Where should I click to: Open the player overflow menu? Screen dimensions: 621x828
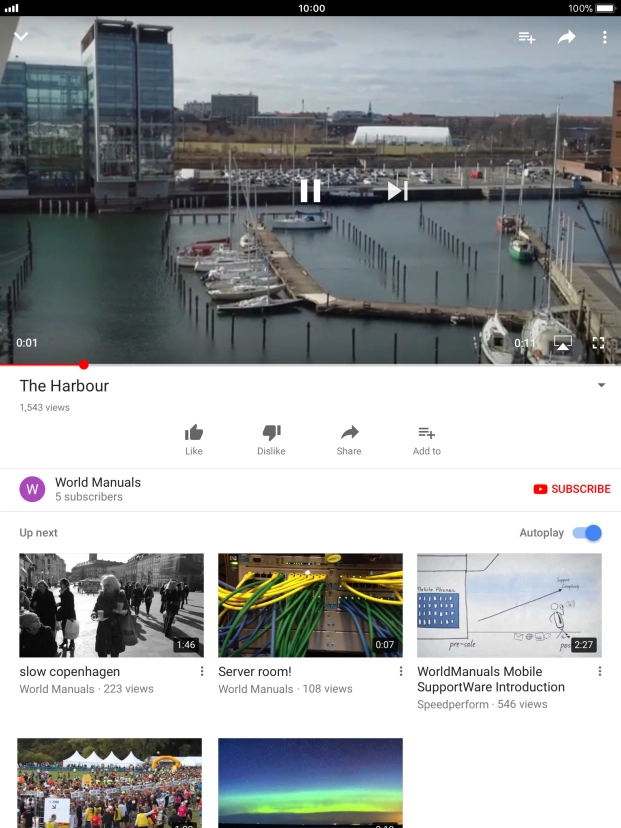pos(604,37)
